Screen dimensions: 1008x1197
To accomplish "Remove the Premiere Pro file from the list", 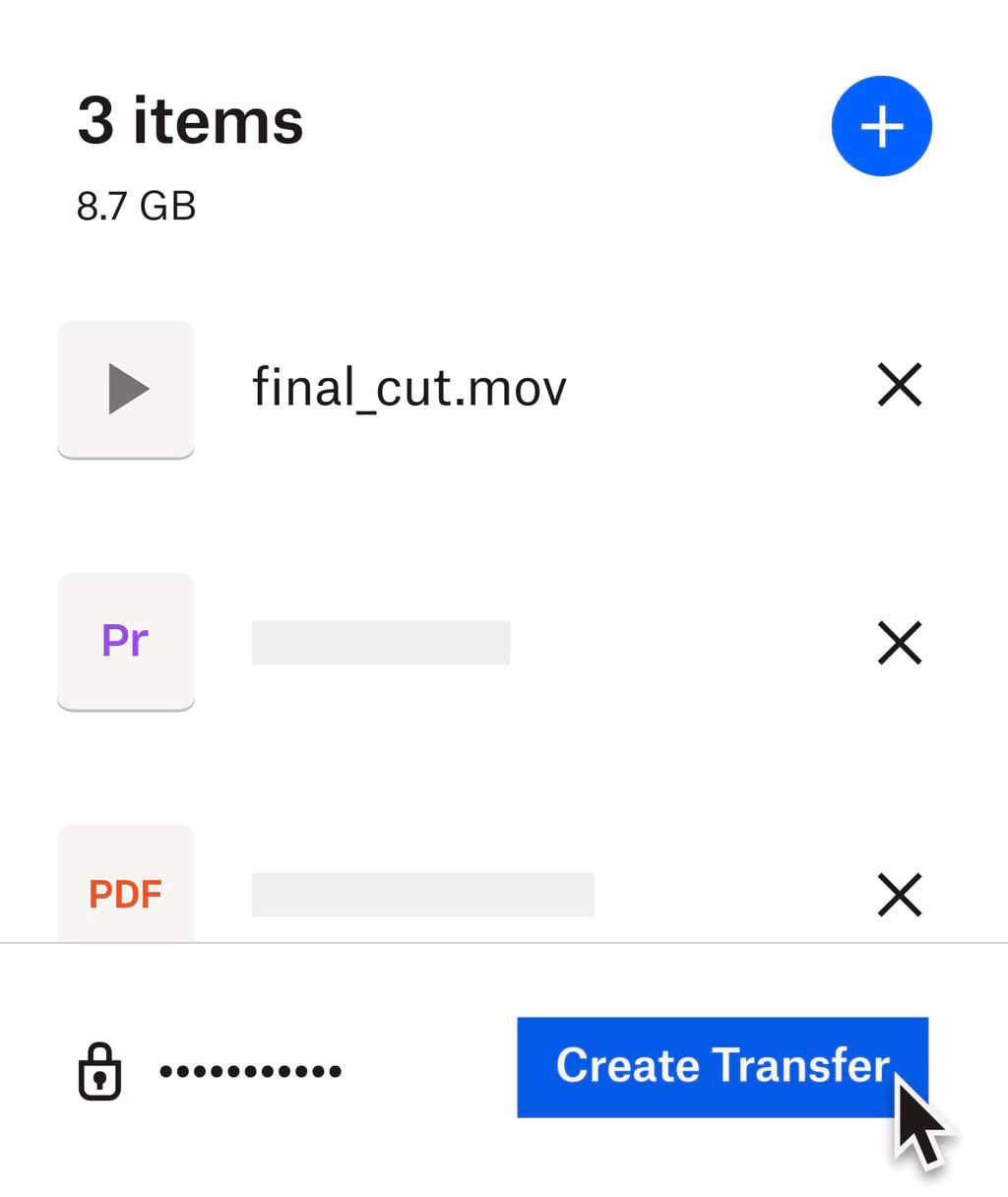I will click(899, 644).
